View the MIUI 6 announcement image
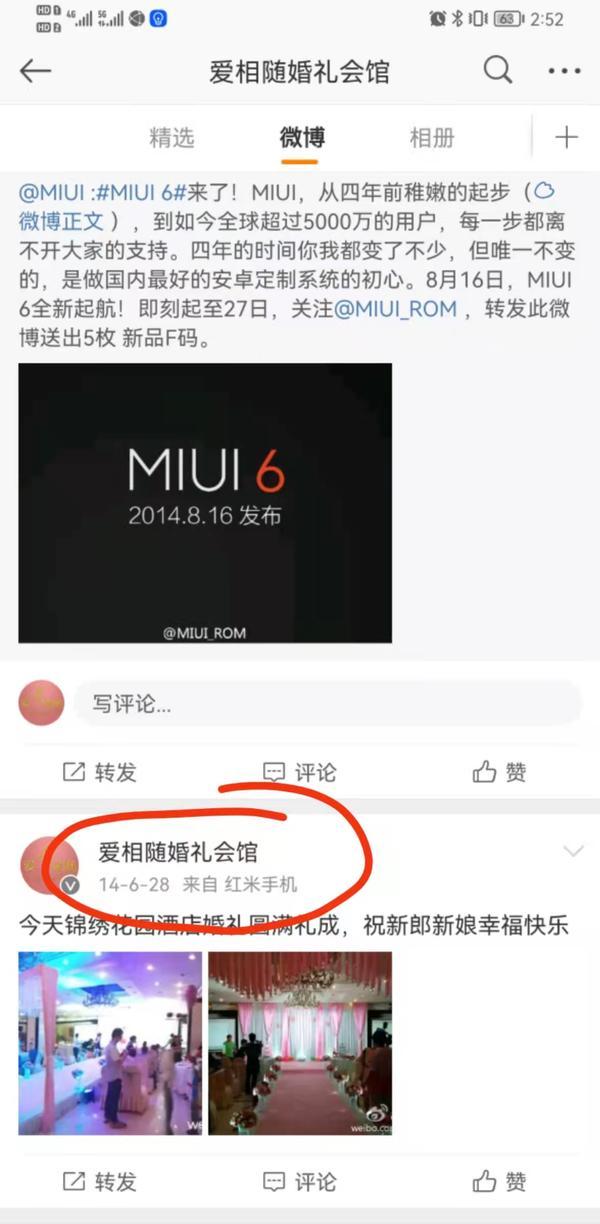 [x=205, y=502]
